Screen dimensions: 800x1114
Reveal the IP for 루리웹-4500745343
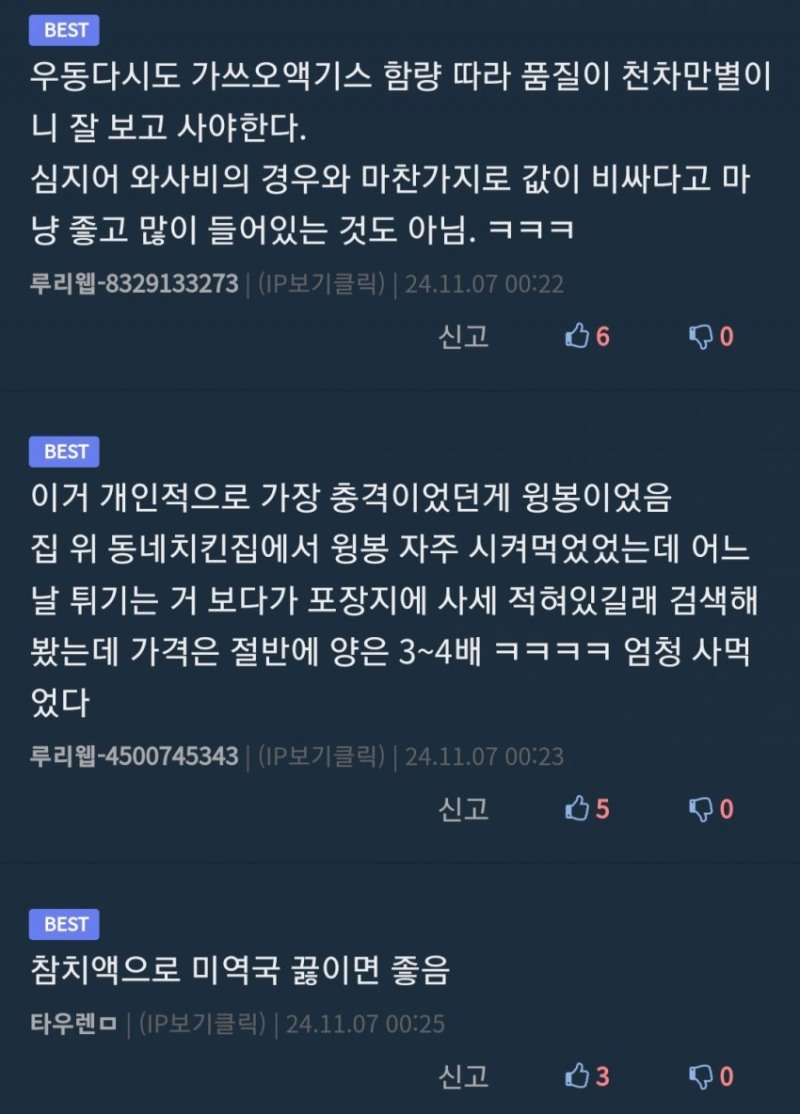pos(321,756)
